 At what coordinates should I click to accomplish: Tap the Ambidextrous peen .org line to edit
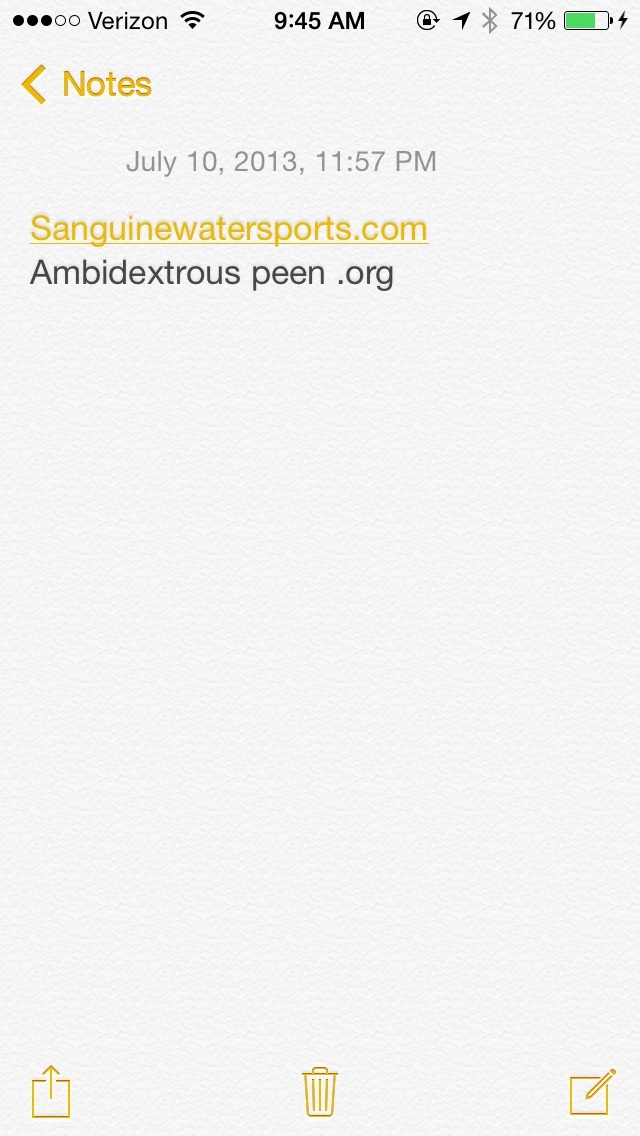[x=212, y=274]
